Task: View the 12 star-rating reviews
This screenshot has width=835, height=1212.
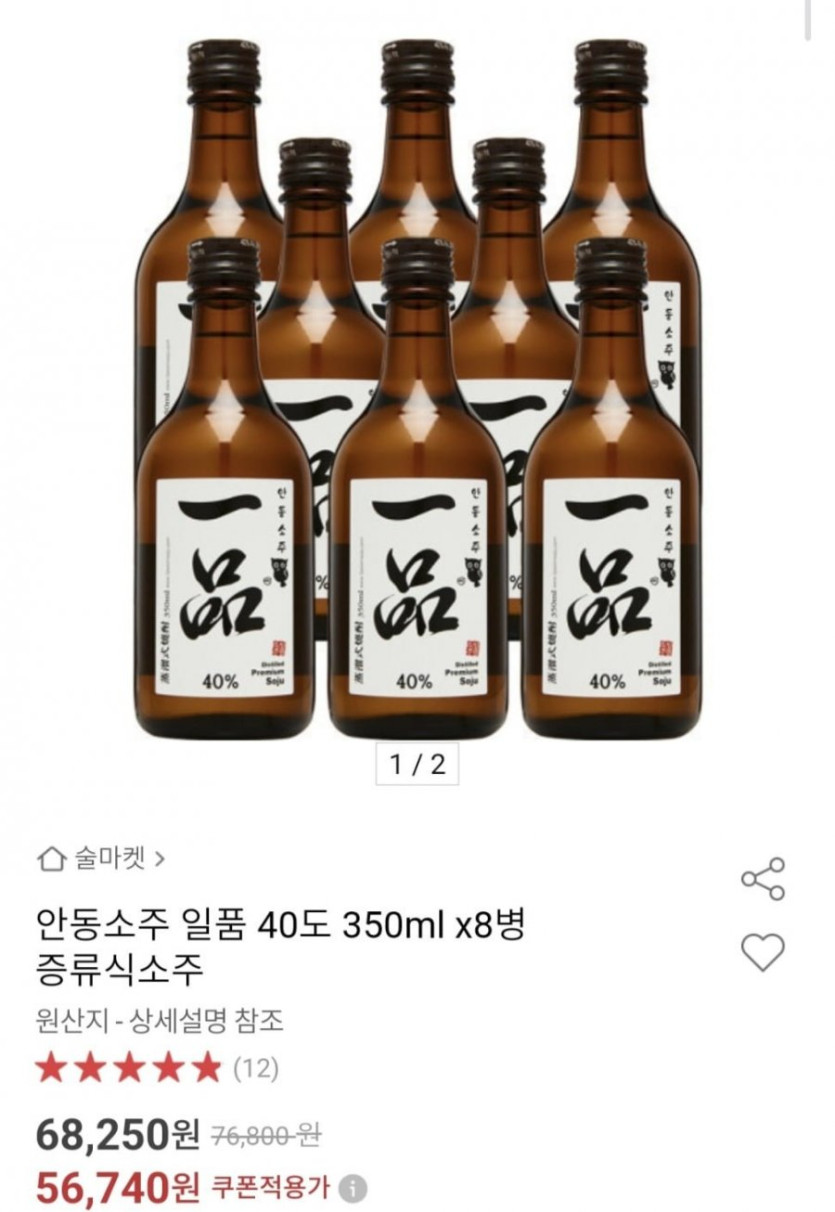Action: point(157,1069)
